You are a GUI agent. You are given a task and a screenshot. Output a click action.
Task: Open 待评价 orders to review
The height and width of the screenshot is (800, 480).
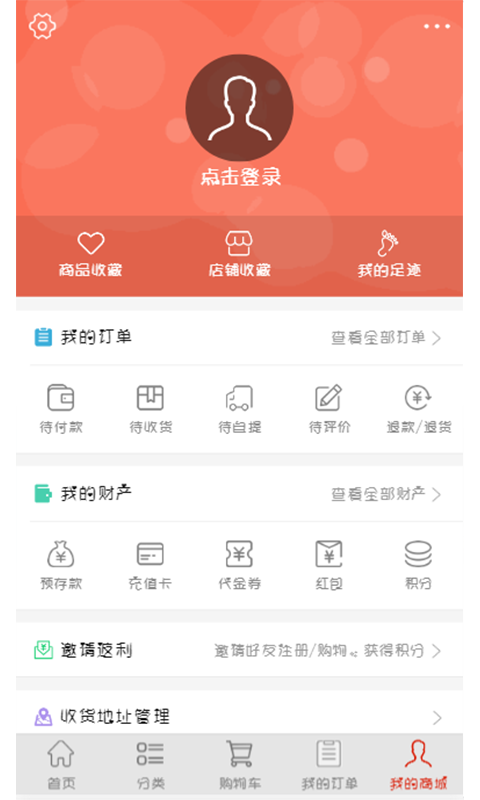pyautogui.click(x=329, y=409)
